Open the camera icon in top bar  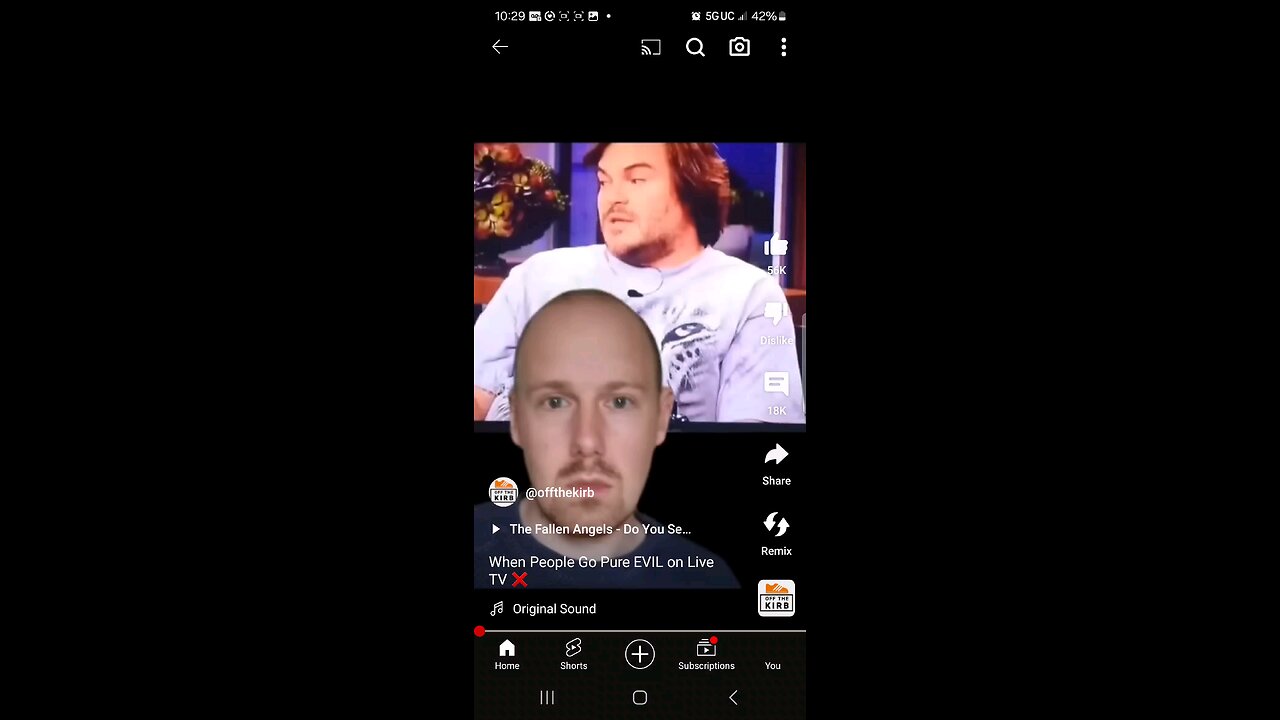point(739,47)
